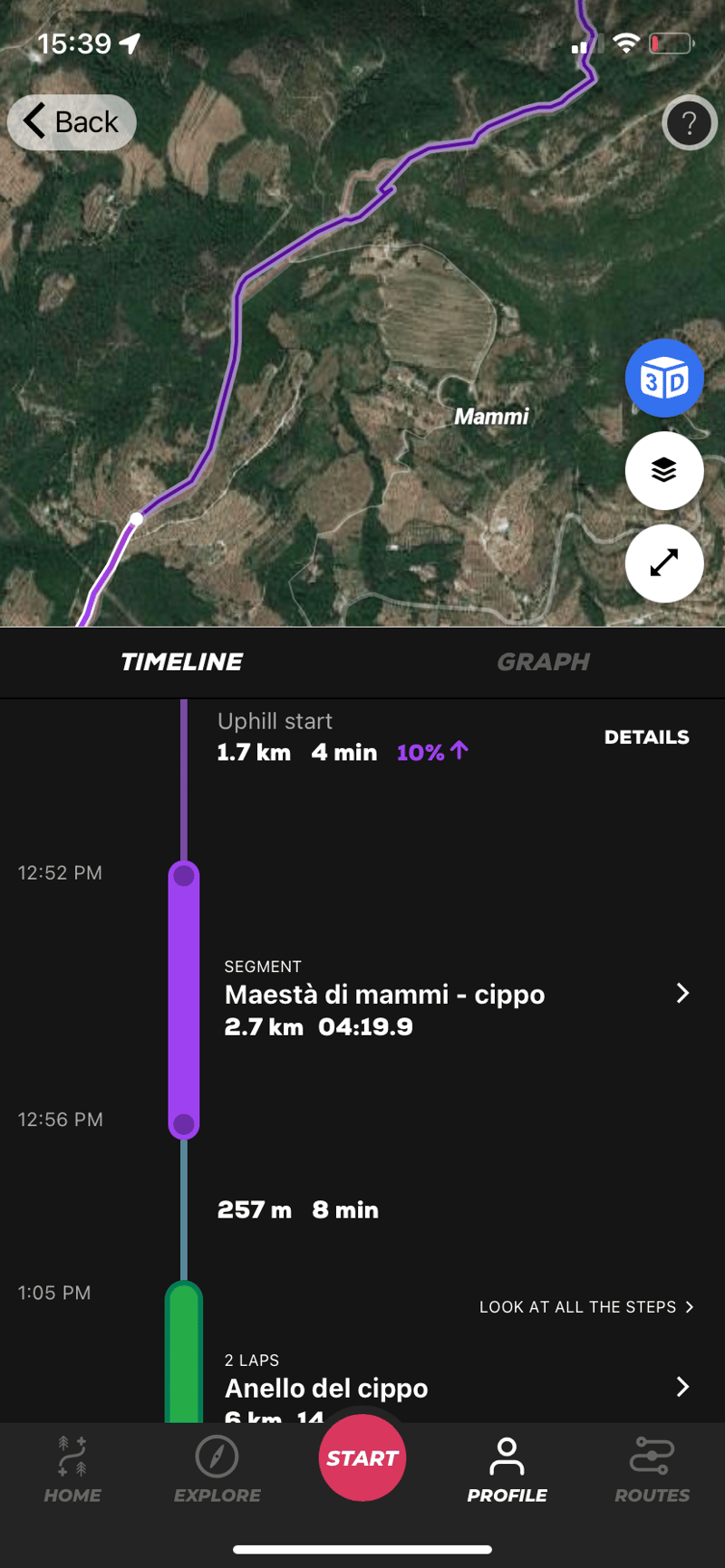Tap Look at all the steps
725x1568 pixels.
[x=585, y=1307]
